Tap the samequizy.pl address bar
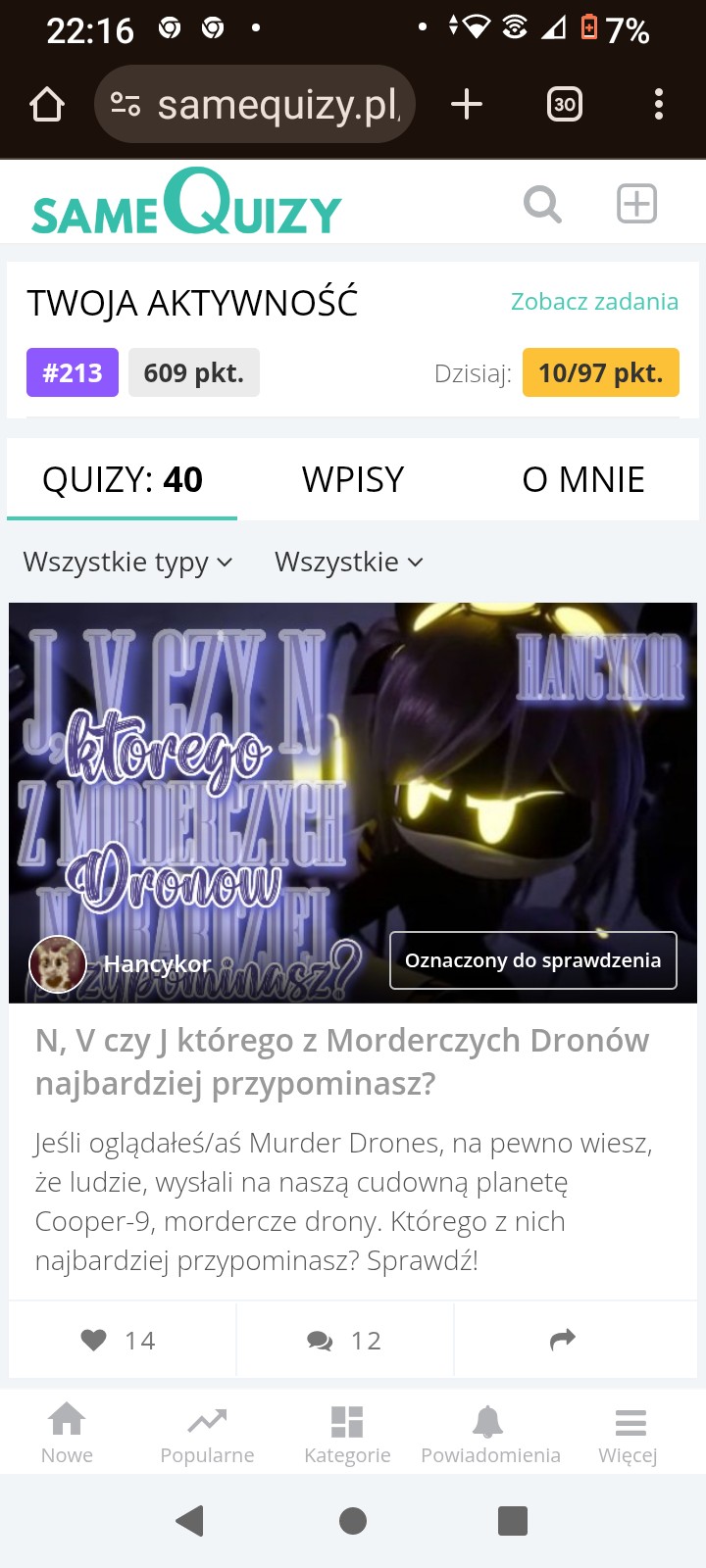706x1568 pixels. point(265,104)
